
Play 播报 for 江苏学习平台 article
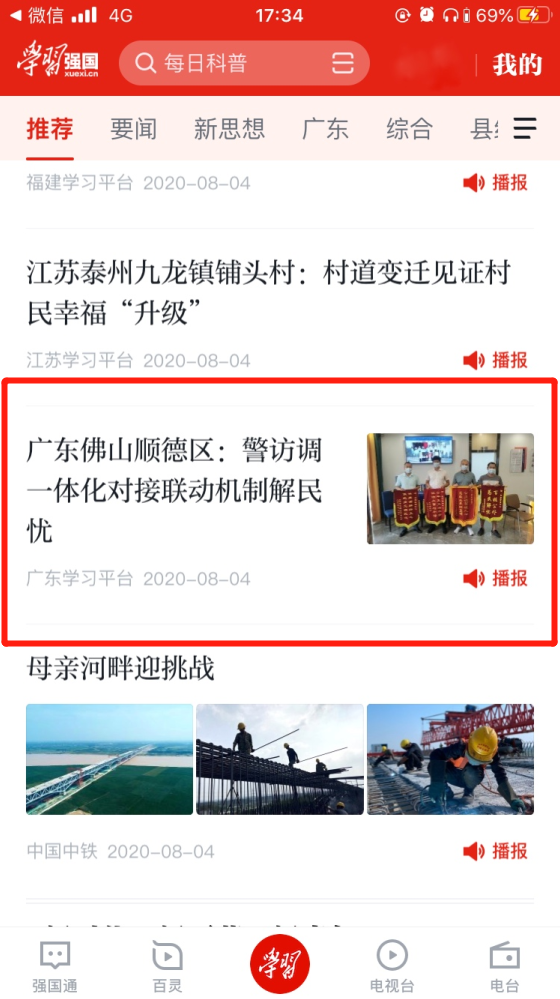pos(495,360)
